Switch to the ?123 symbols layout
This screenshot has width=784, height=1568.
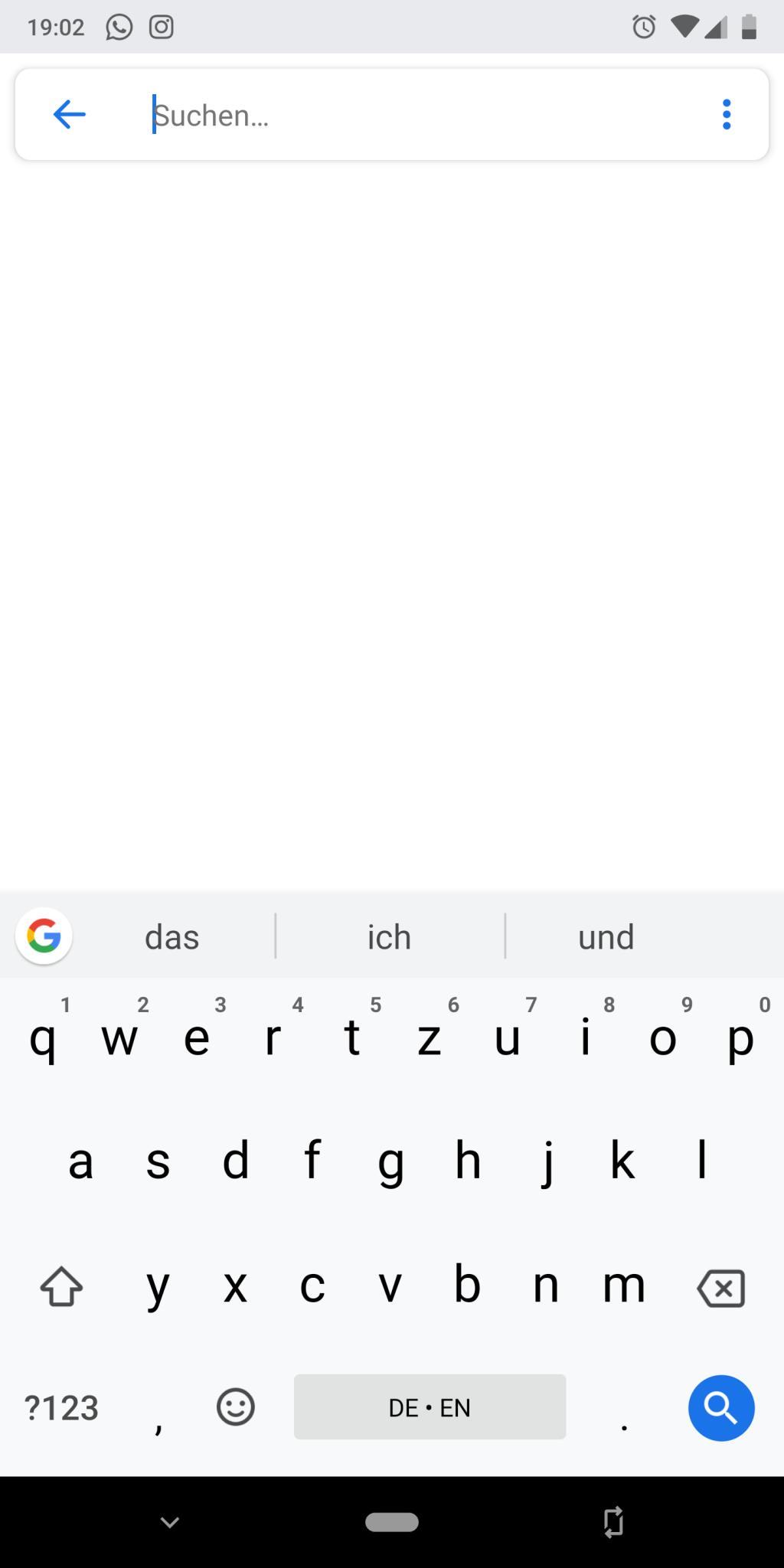click(x=61, y=1407)
